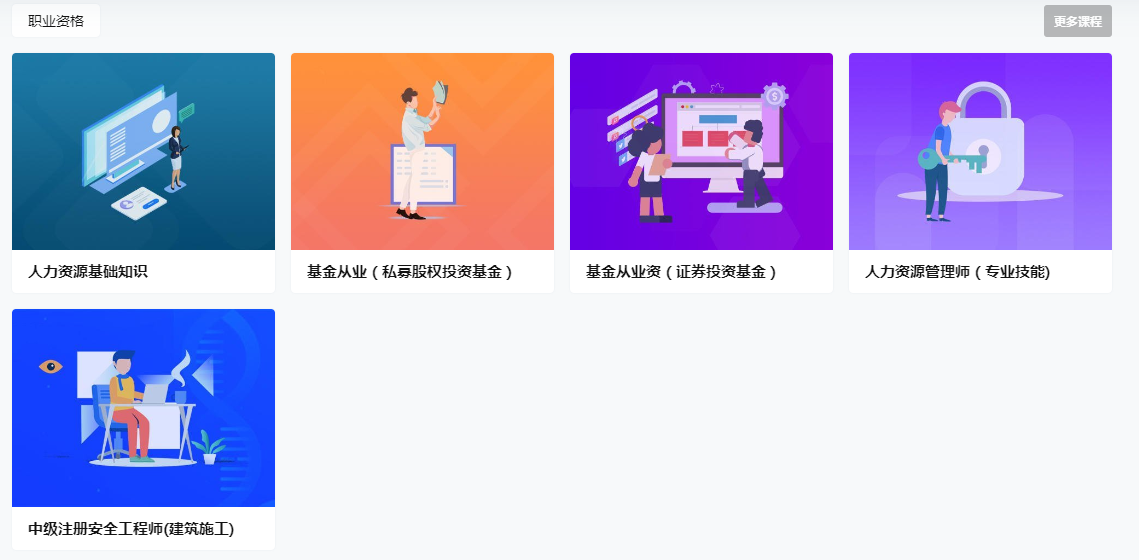Select the 职业资格 category tab
Viewport: 1139px width, 560px height.
pyautogui.click(x=56, y=21)
